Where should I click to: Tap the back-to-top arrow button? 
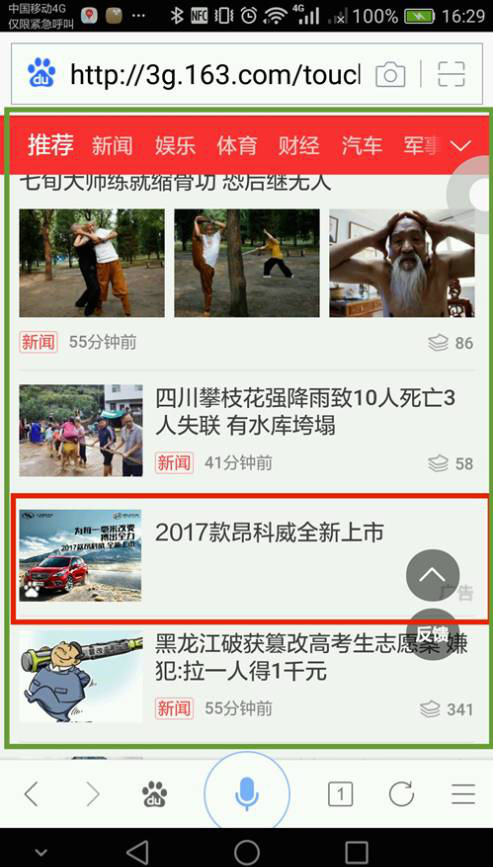tap(432, 575)
